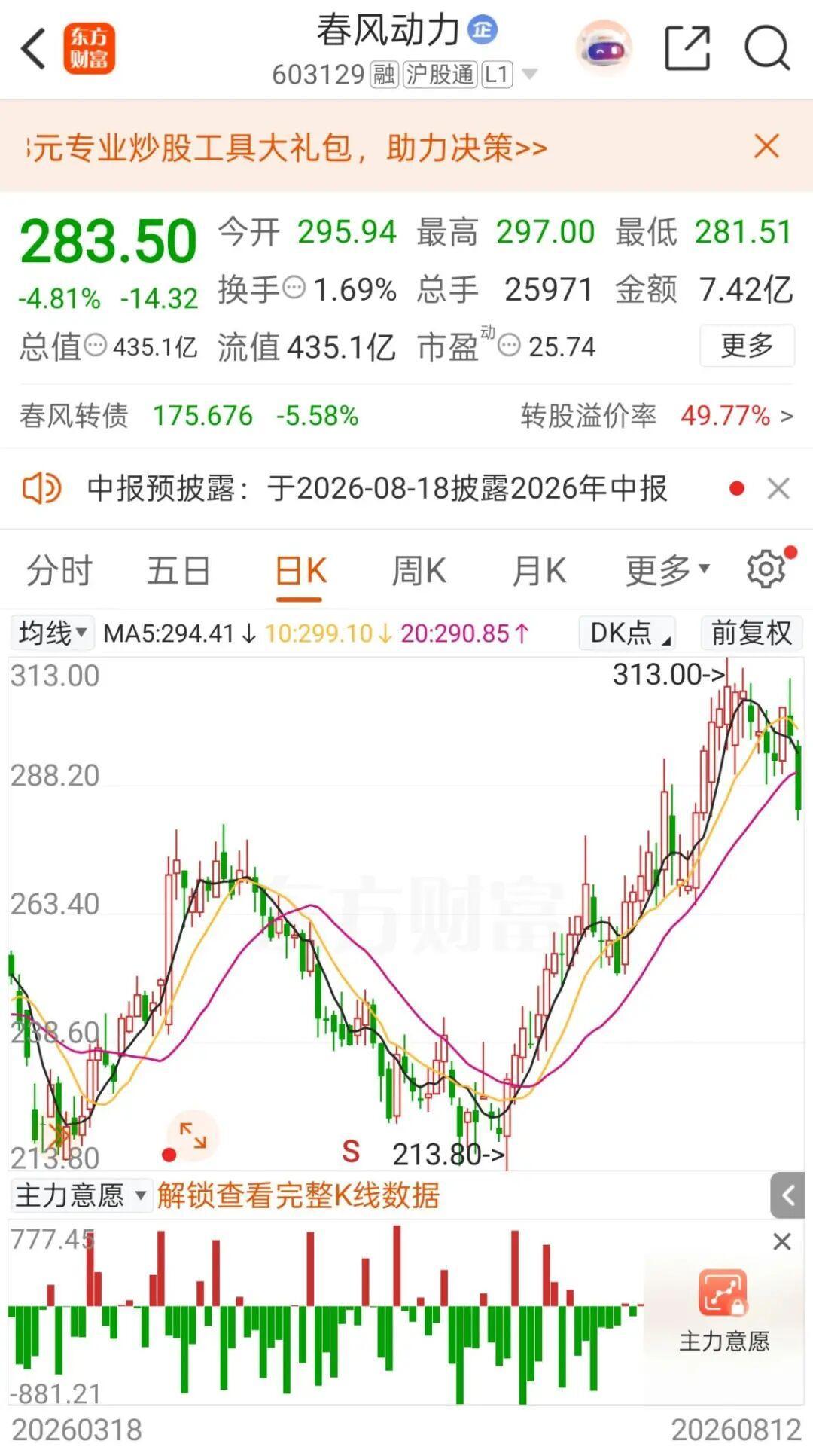Expand the stock title dropdown arrow

[530, 74]
